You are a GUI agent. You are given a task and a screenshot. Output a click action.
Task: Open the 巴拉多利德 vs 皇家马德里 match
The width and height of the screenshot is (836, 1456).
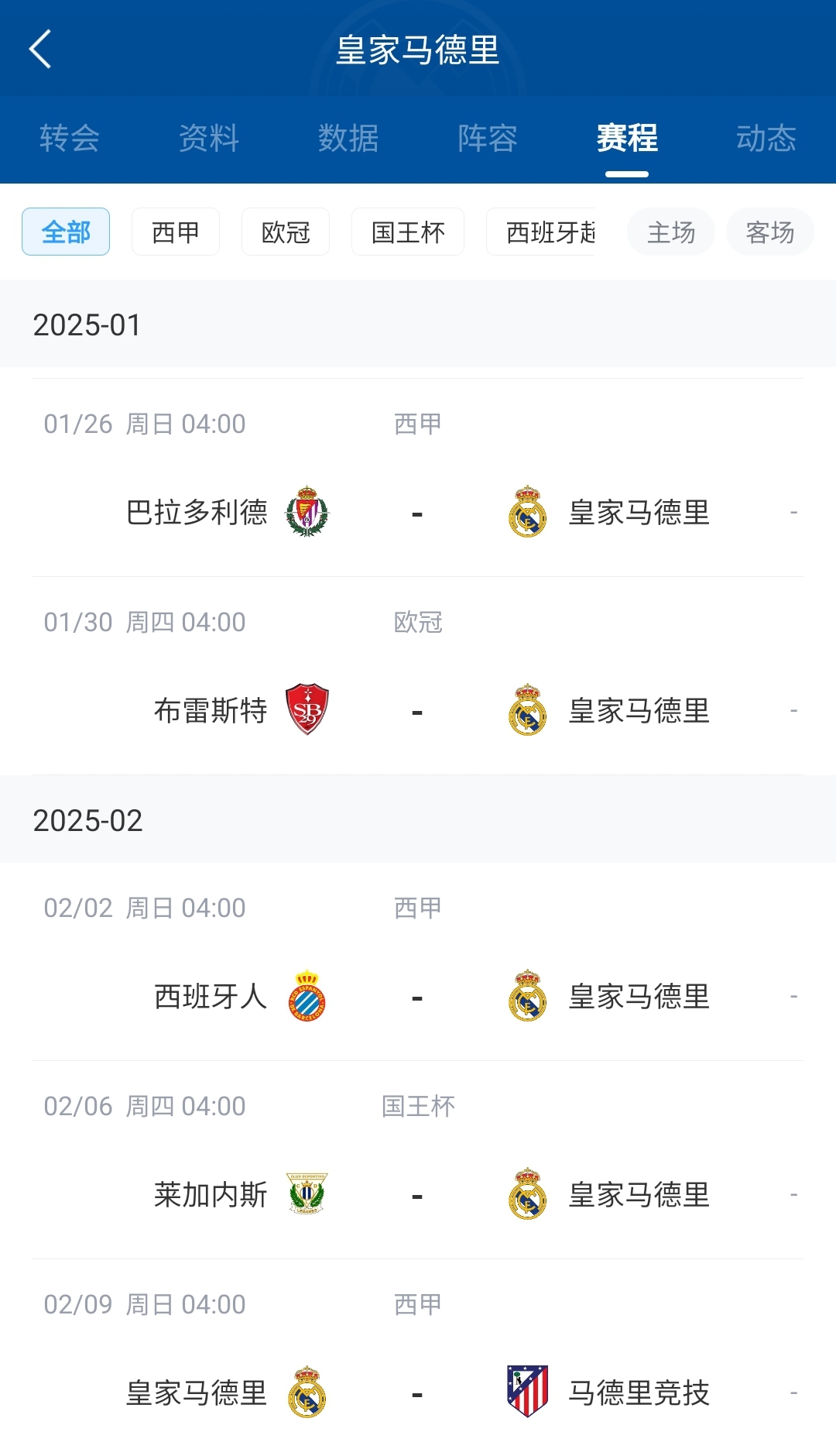[418, 478]
